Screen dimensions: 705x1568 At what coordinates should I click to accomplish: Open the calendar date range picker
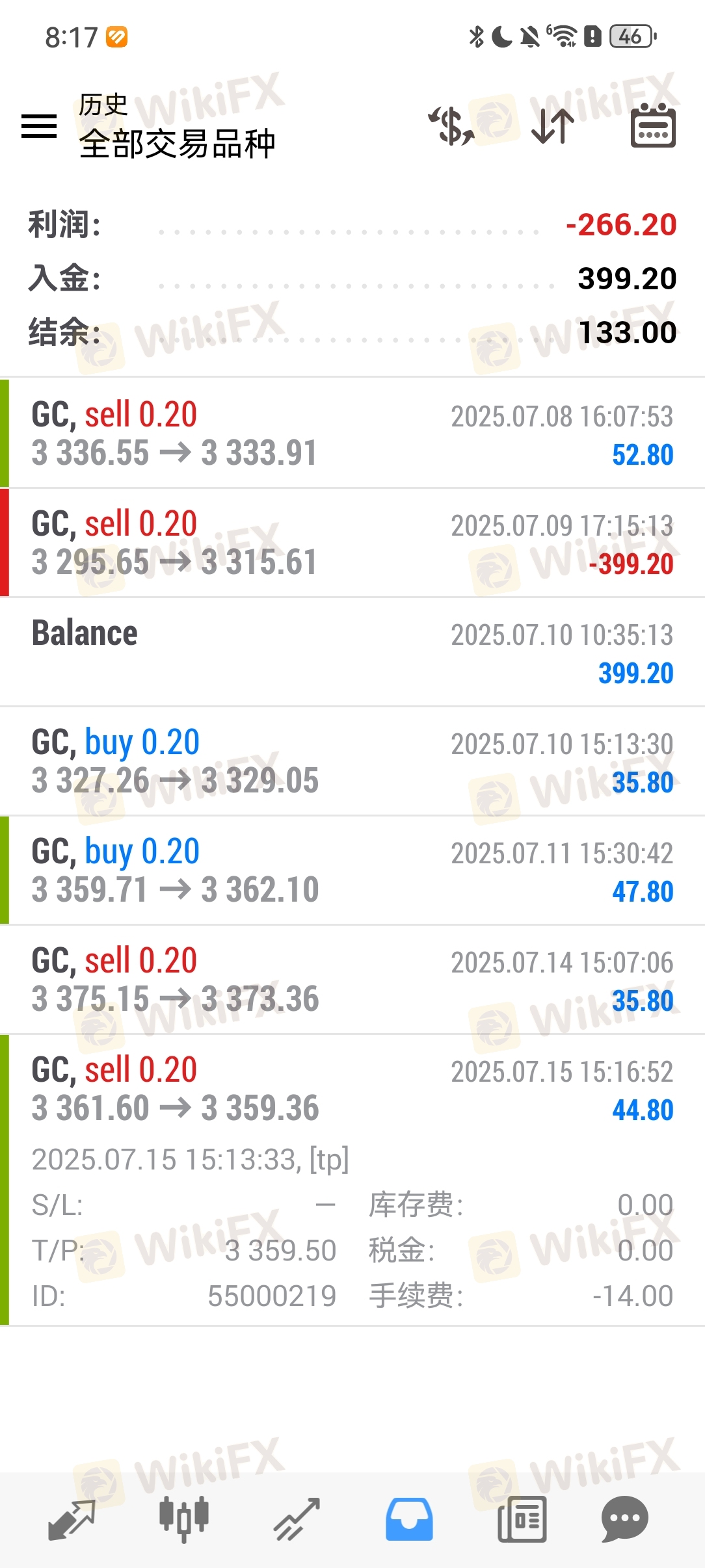653,126
